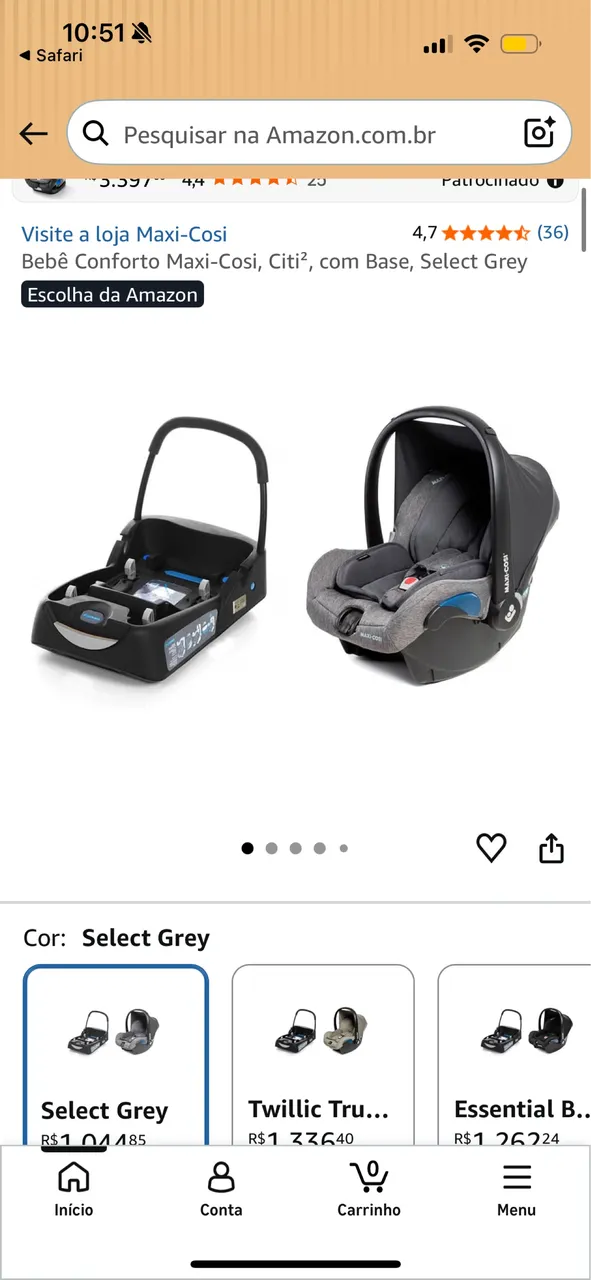Choose the Essential B... color option

click(x=514, y=1055)
